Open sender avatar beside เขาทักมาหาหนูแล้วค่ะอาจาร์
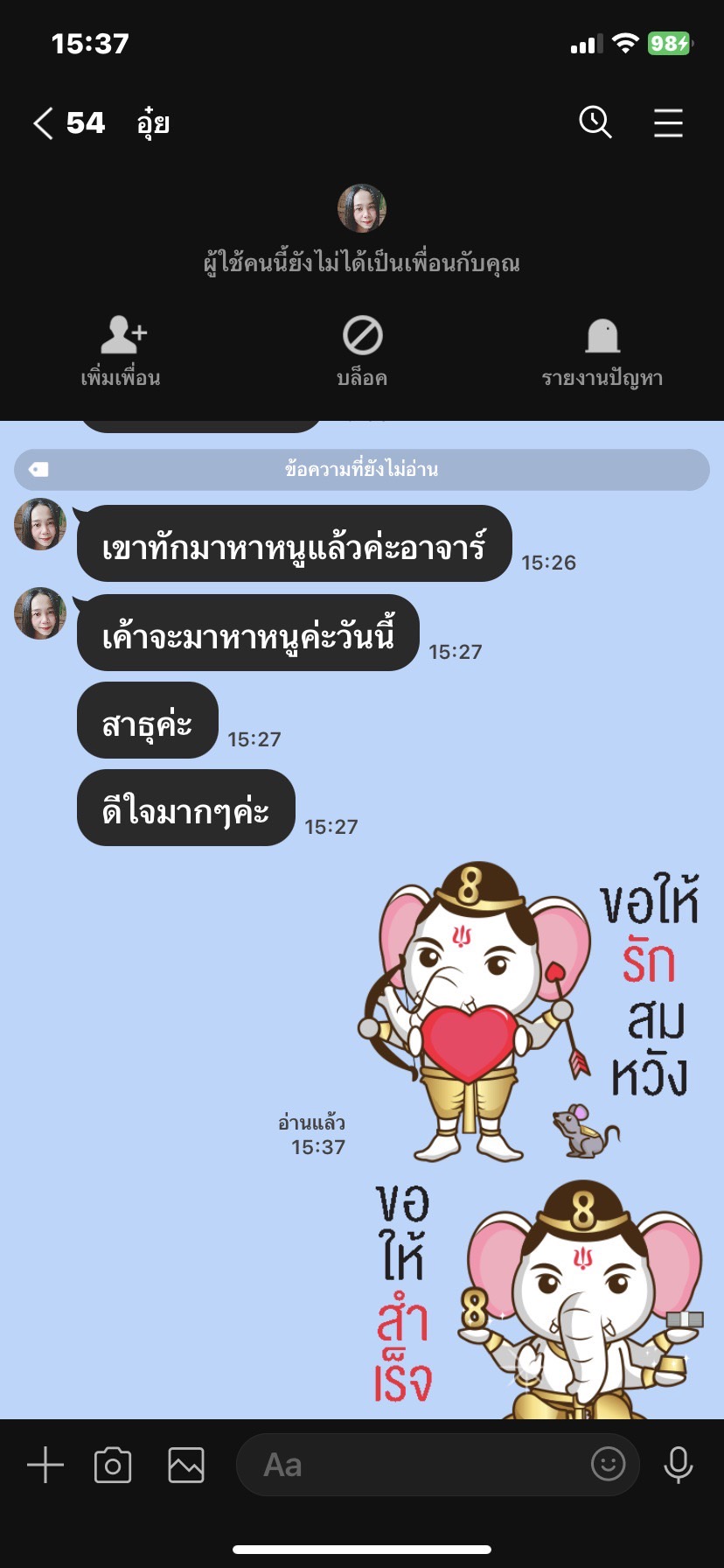Viewport: 724px width, 1568px height. pyautogui.click(x=40, y=524)
